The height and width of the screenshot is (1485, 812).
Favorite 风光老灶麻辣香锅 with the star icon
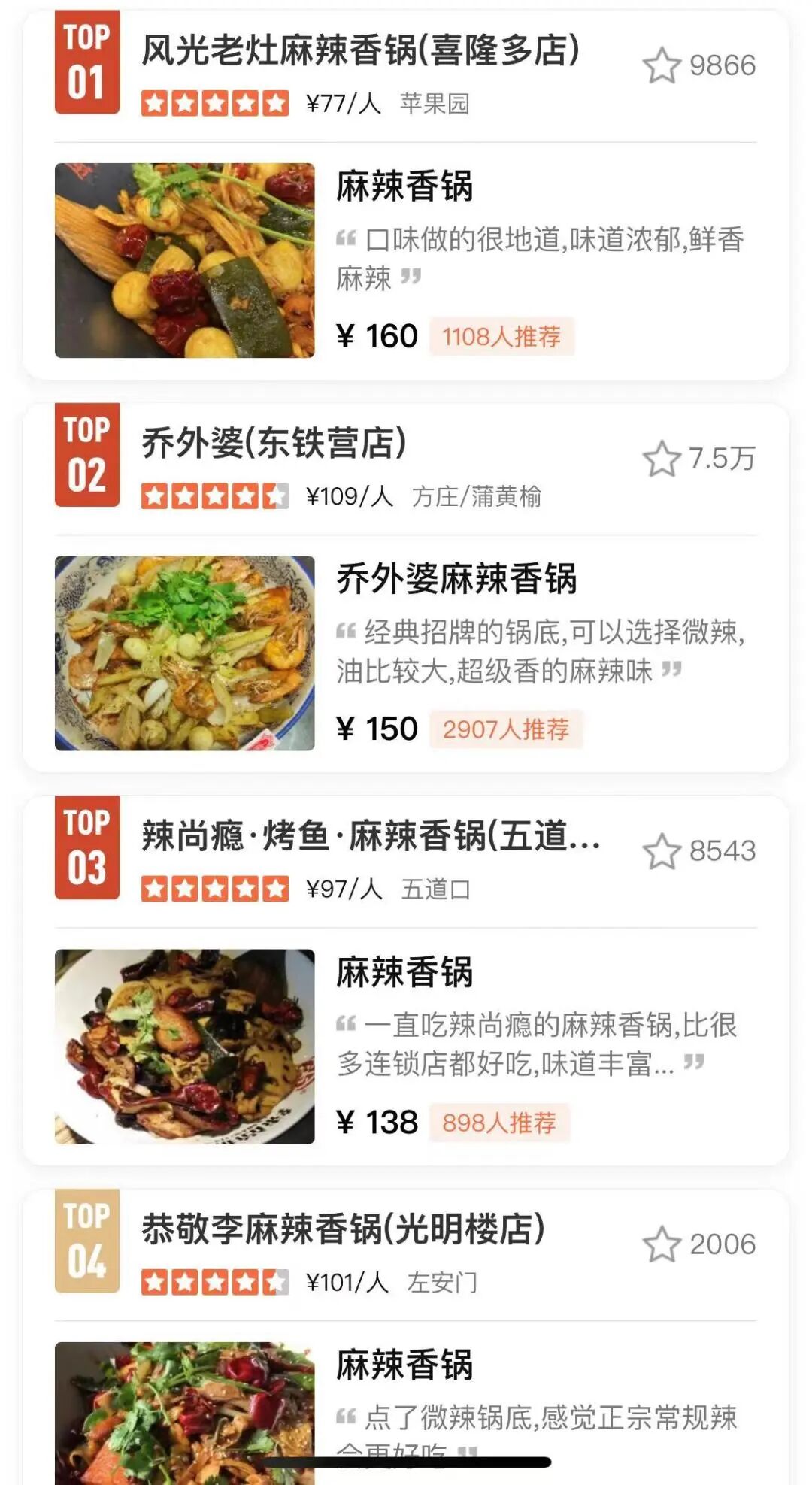click(662, 65)
